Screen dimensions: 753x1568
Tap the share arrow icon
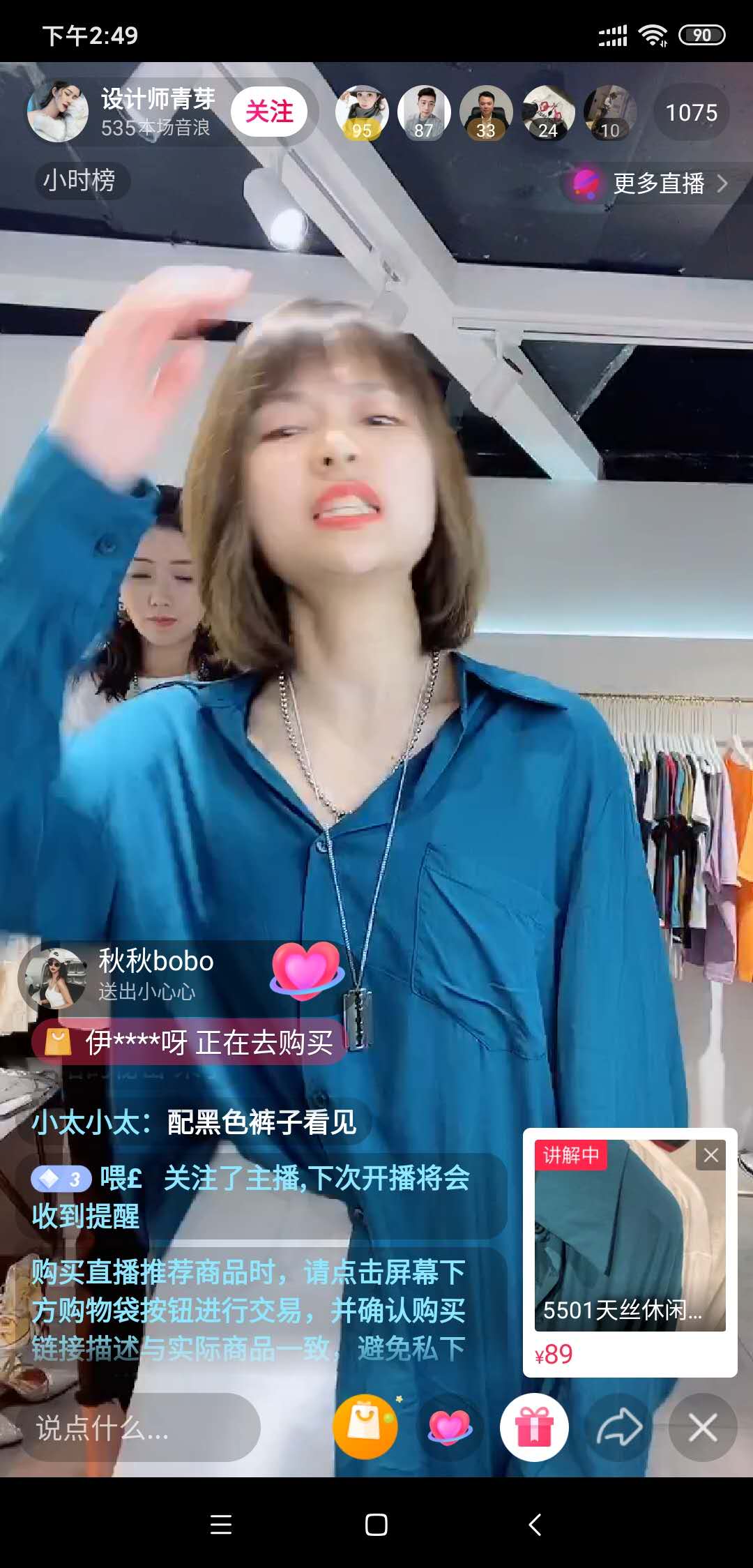click(618, 1427)
